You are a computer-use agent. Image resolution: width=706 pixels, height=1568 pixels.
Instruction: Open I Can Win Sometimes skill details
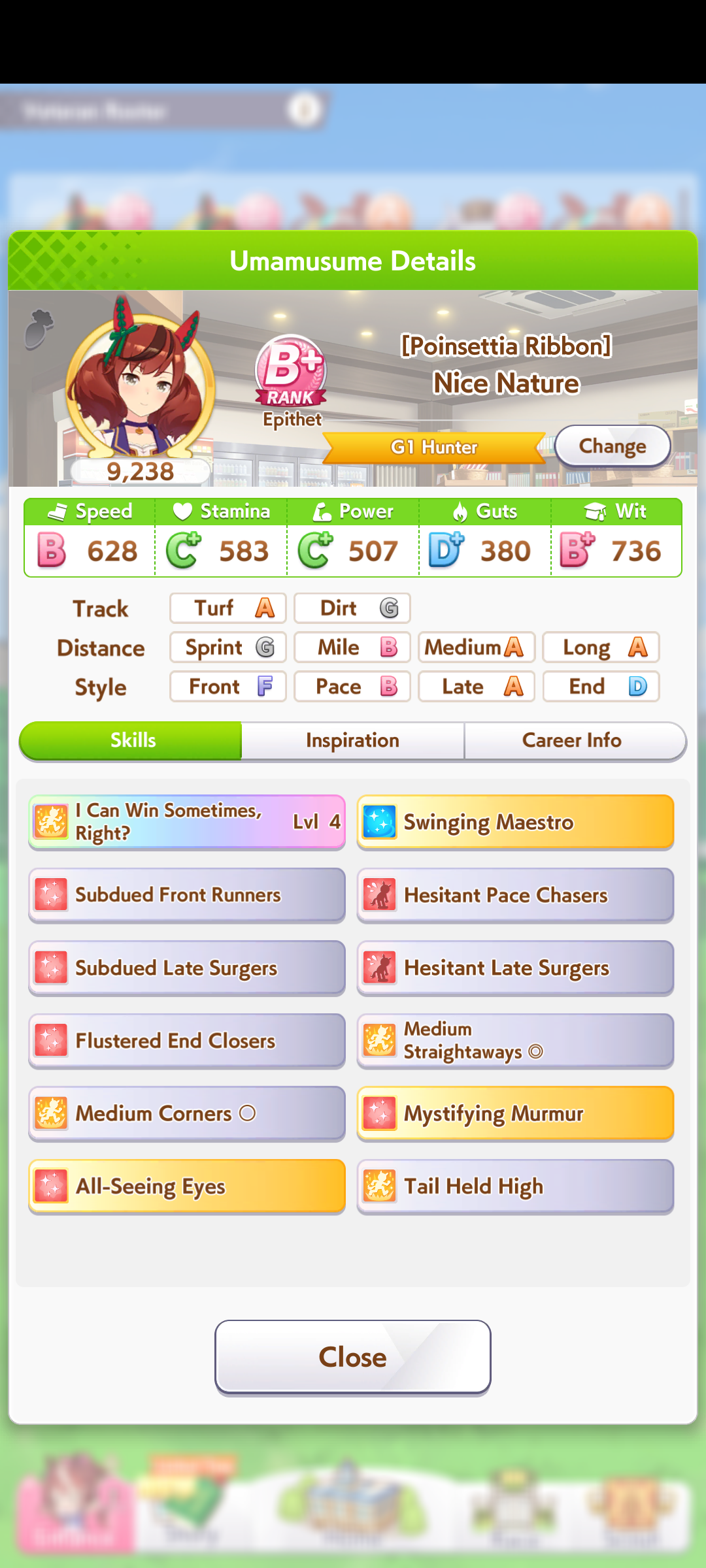[186, 822]
